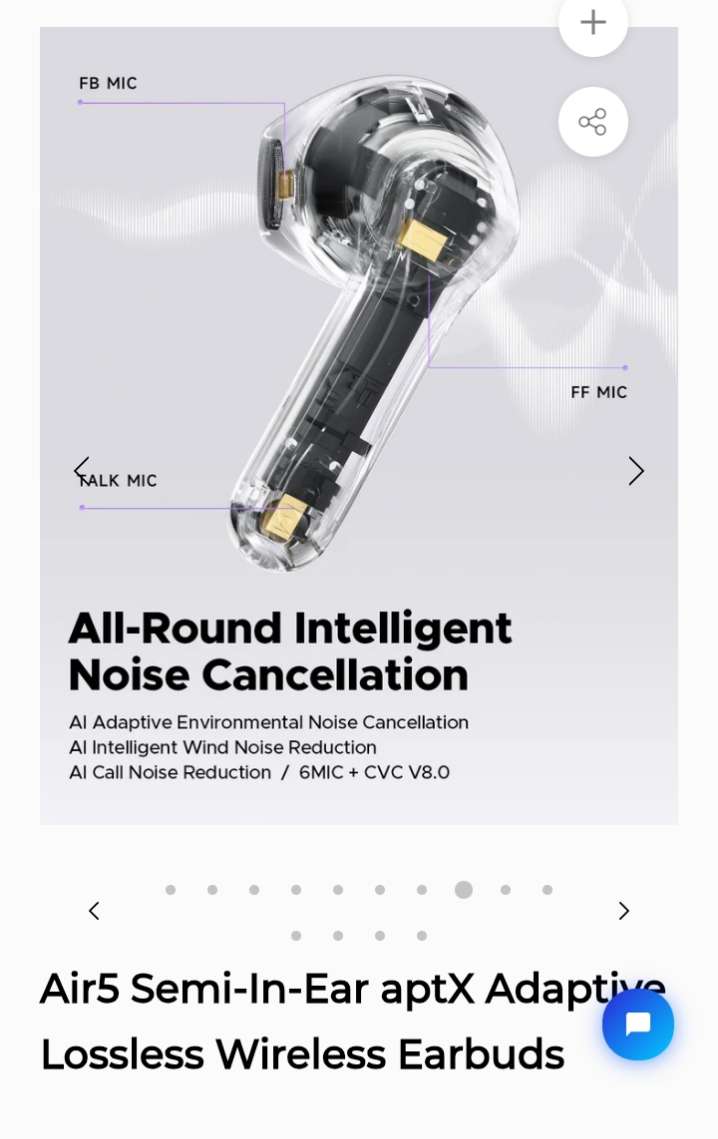Viewport: 718px width, 1139px height.
Task: Advance using the arrow right of the pagination dots
Action: pos(624,911)
